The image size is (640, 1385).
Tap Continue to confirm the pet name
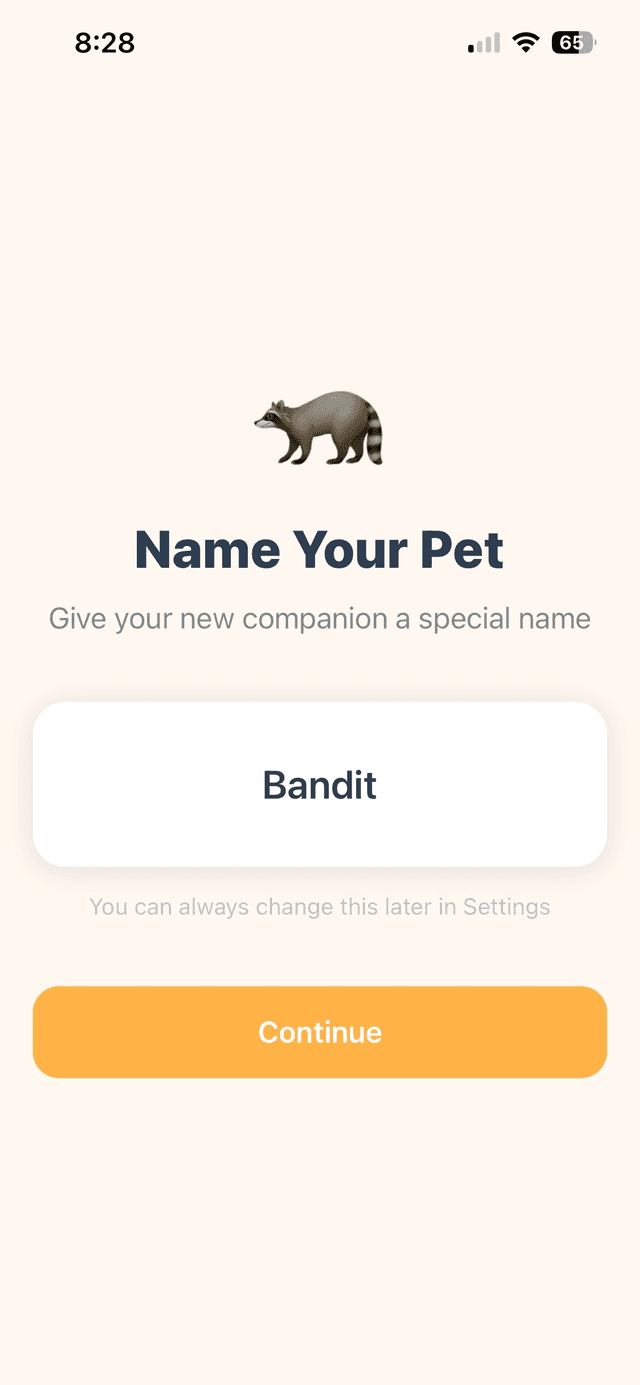point(320,1032)
